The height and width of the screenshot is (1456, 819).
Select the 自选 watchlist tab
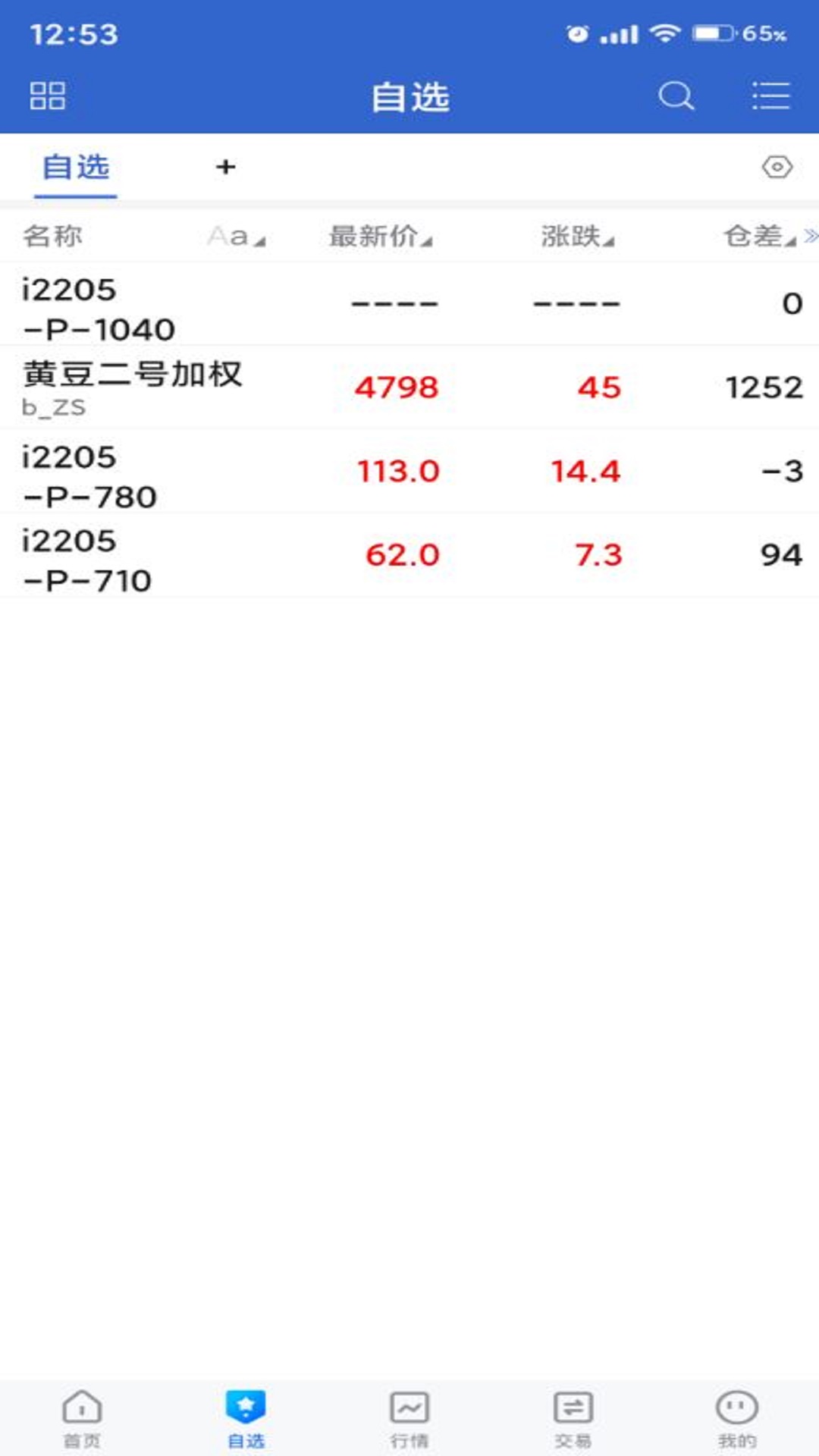75,168
